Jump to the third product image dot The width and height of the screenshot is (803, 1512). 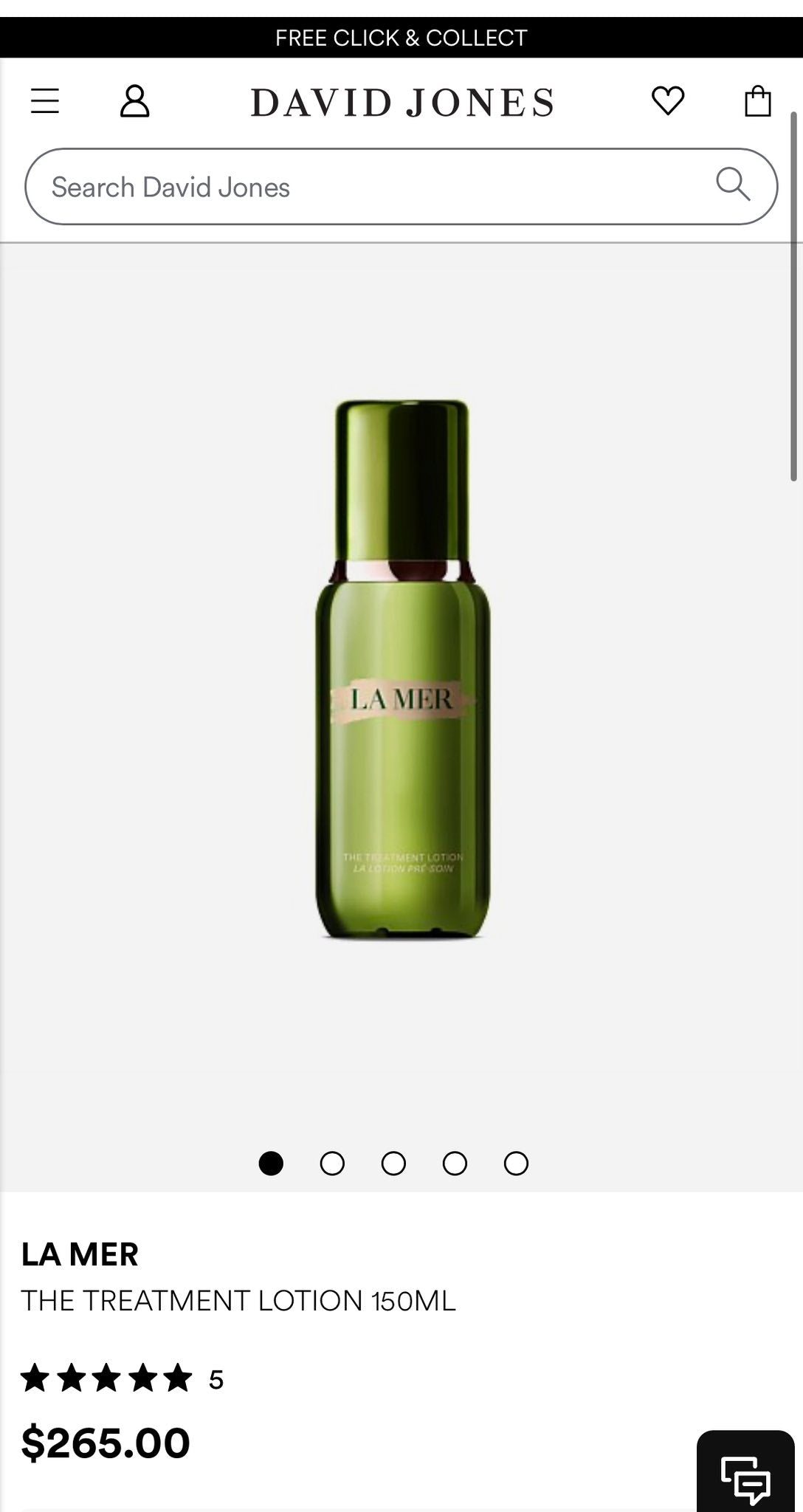pyautogui.click(x=393, y=1164)
